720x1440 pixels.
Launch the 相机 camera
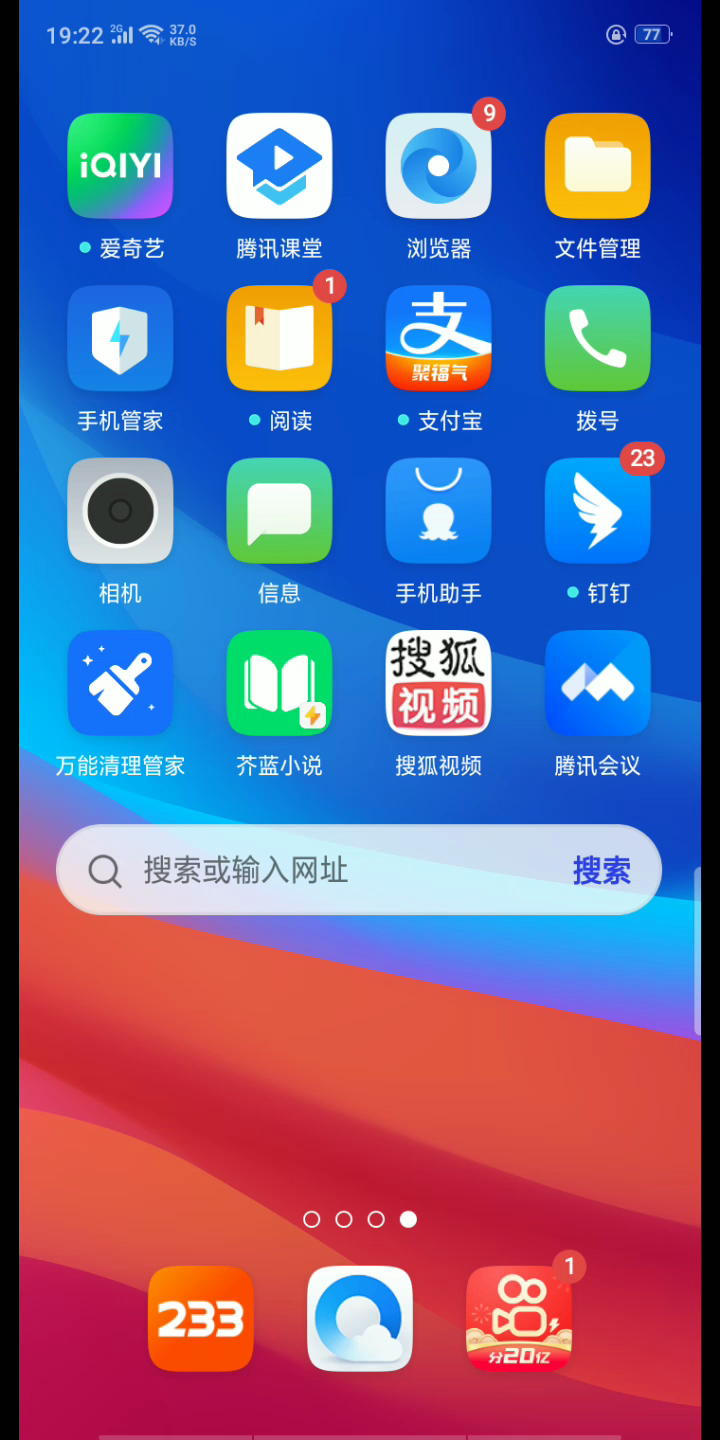click(120, 511)
